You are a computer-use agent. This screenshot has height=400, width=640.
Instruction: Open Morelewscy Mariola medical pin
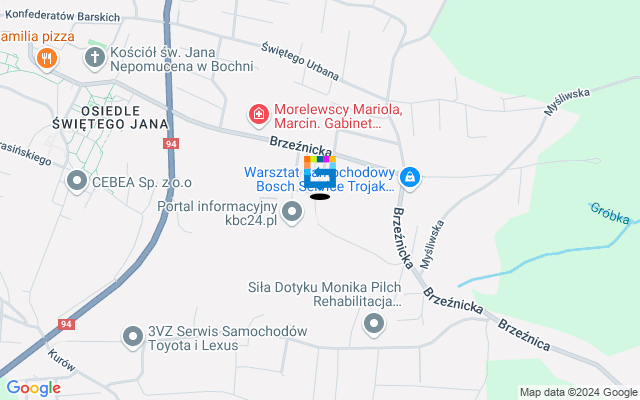pyautogui.click(x=259, y=115)
